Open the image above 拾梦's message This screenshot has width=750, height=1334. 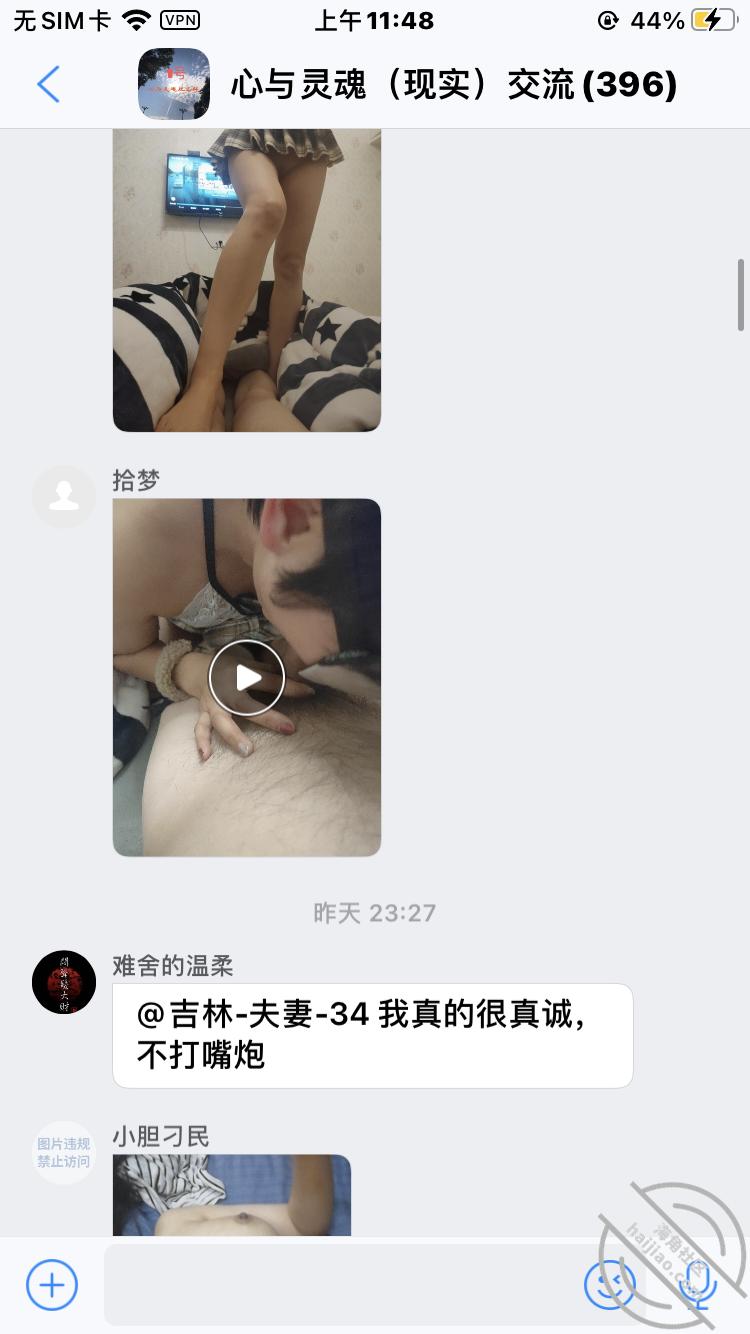(x=247, y=280)
